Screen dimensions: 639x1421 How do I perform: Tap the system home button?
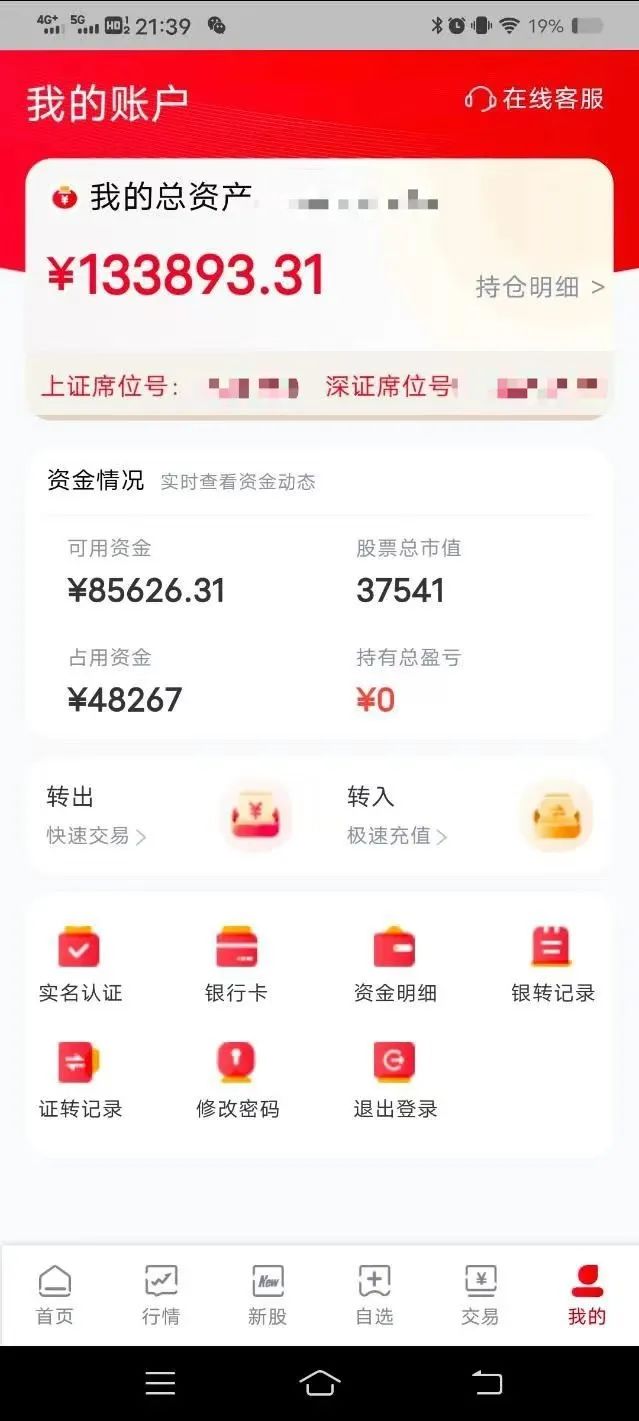[x=319, y=1383]
